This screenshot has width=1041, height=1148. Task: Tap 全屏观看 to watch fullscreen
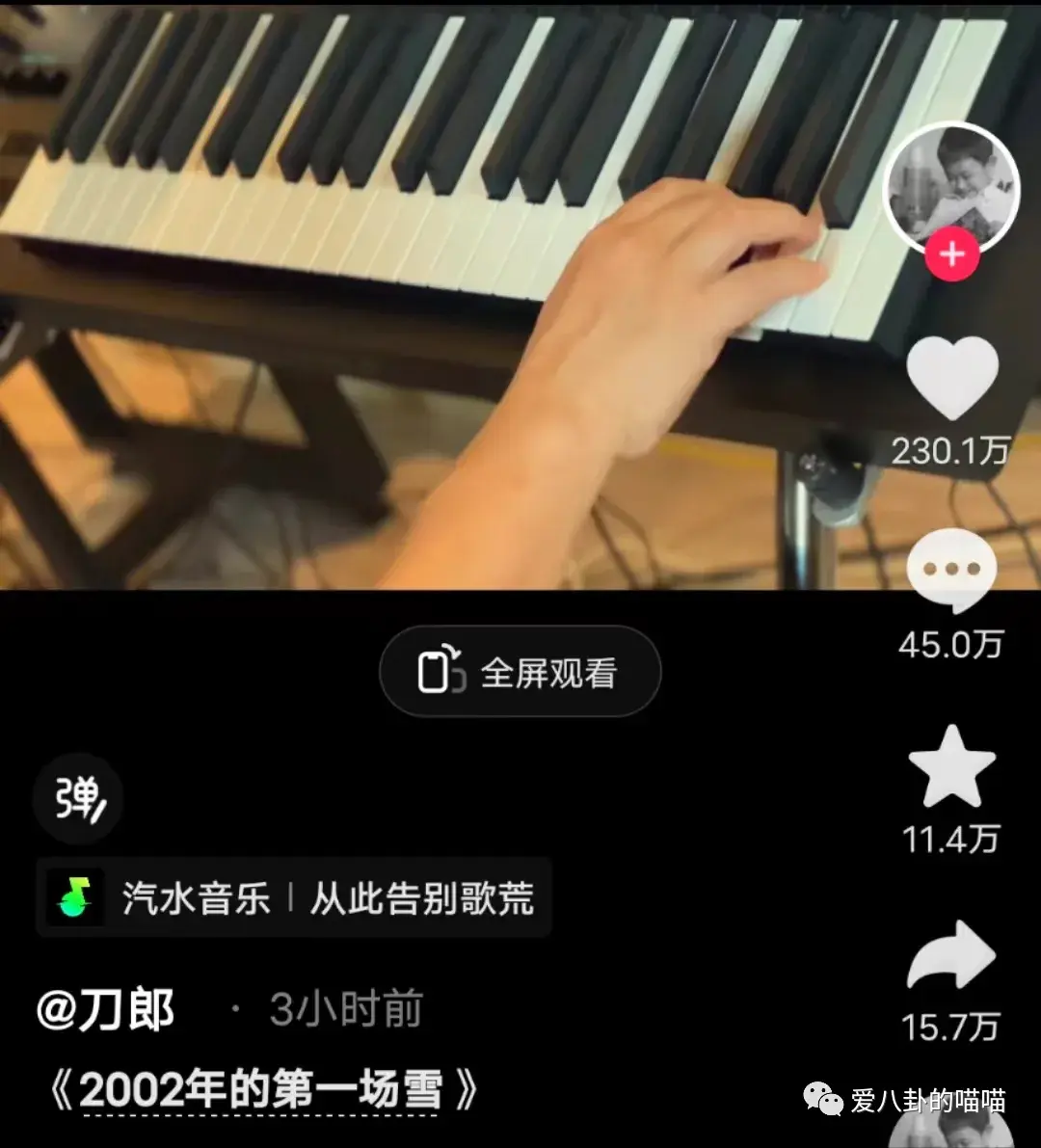click(x=520, y=672)
